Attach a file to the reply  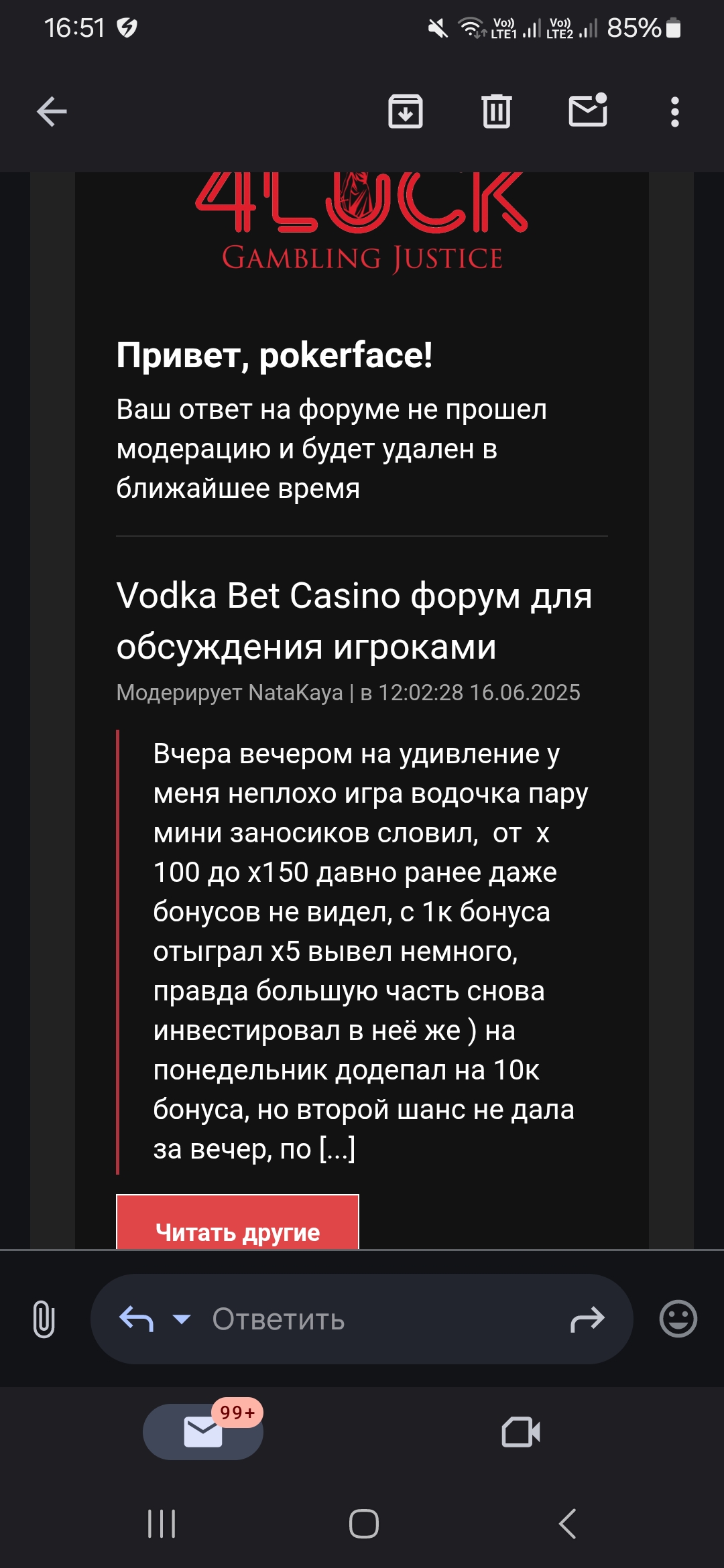coord(44,1319)
